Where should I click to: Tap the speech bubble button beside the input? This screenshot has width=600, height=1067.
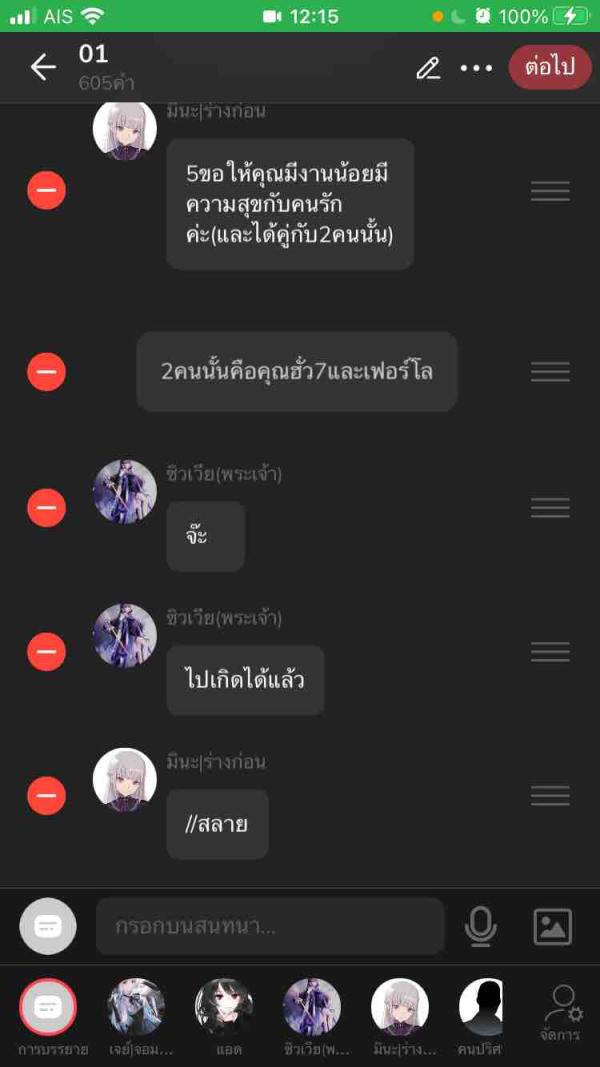pos(48,926)
